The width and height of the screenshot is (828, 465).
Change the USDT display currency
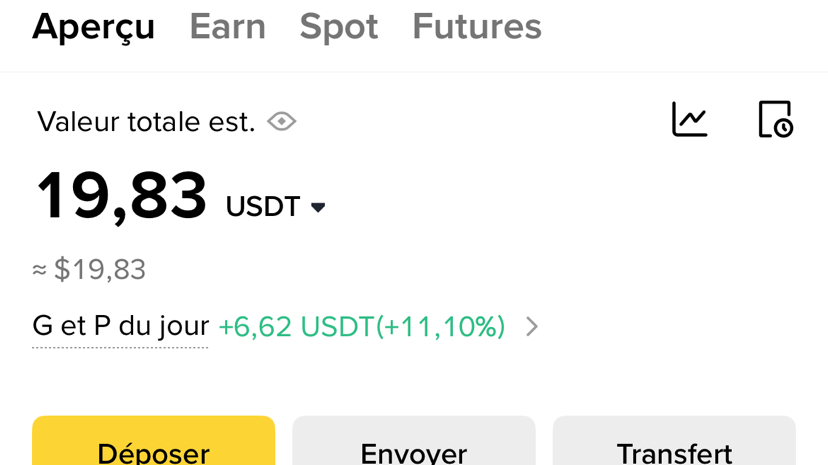(x=276, y=207)
